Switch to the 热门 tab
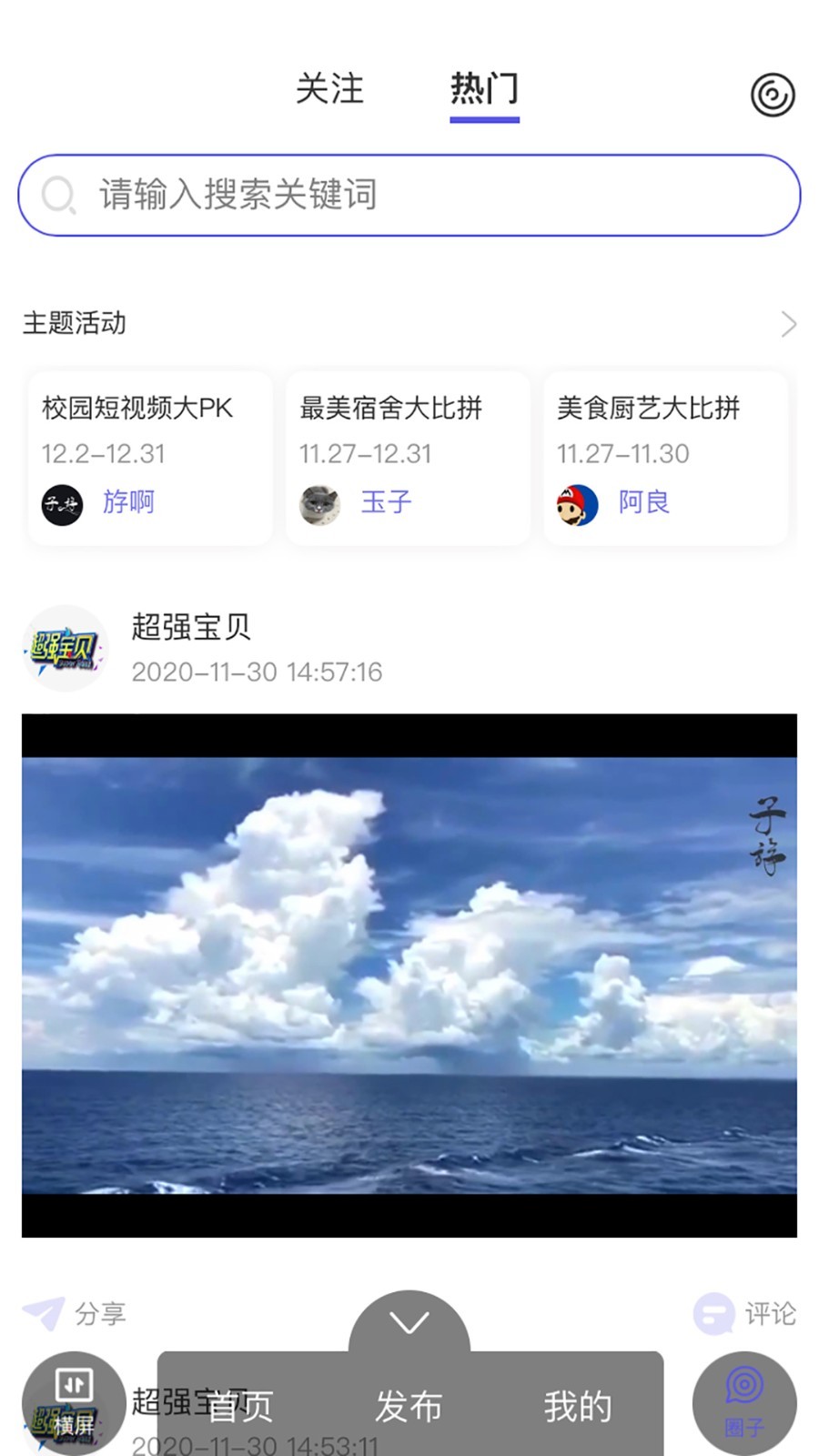This screenshot has height=1456, width=819. pos(484,89)
